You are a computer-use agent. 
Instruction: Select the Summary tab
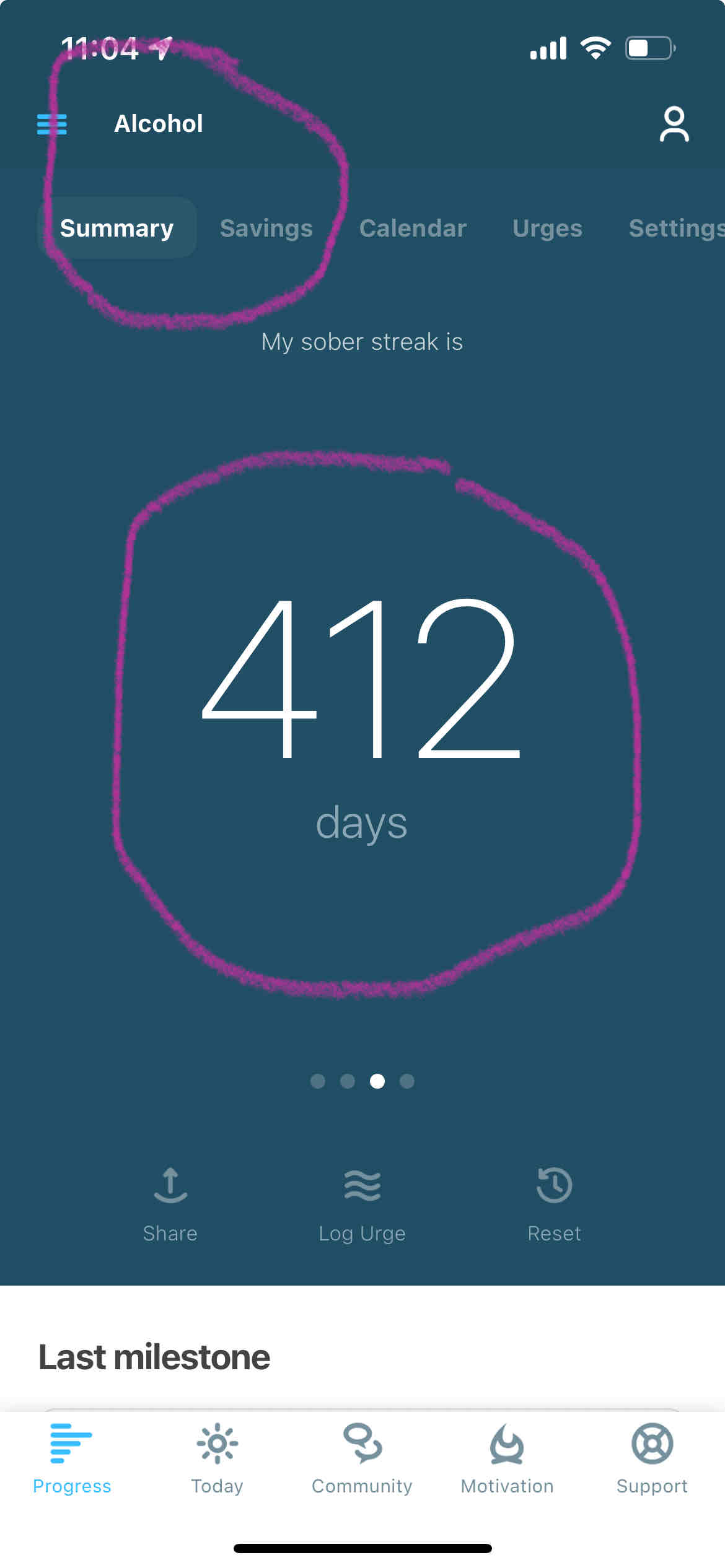(116, 228)
